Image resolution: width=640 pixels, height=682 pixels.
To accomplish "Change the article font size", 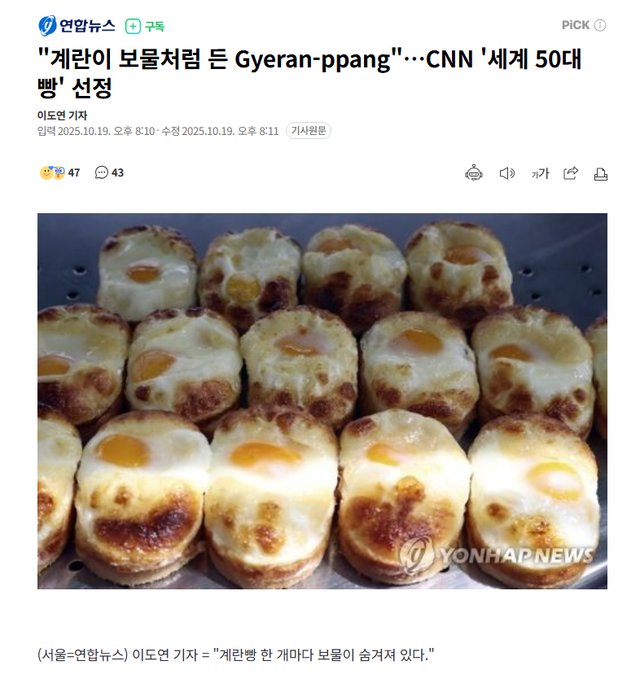I will 540,173.
